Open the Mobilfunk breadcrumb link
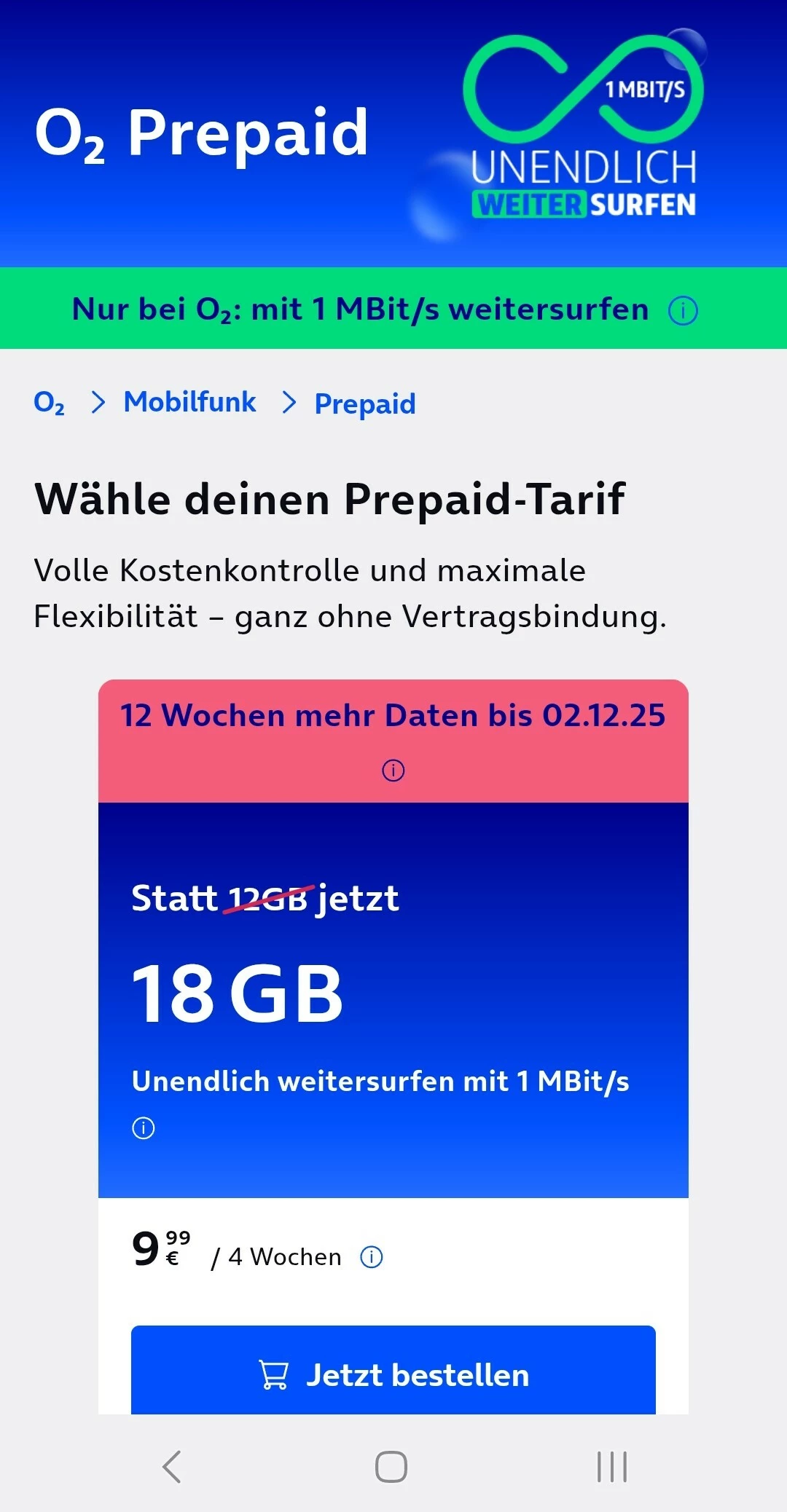This screenshot has height=1512, width=787. tap(189, 402)
